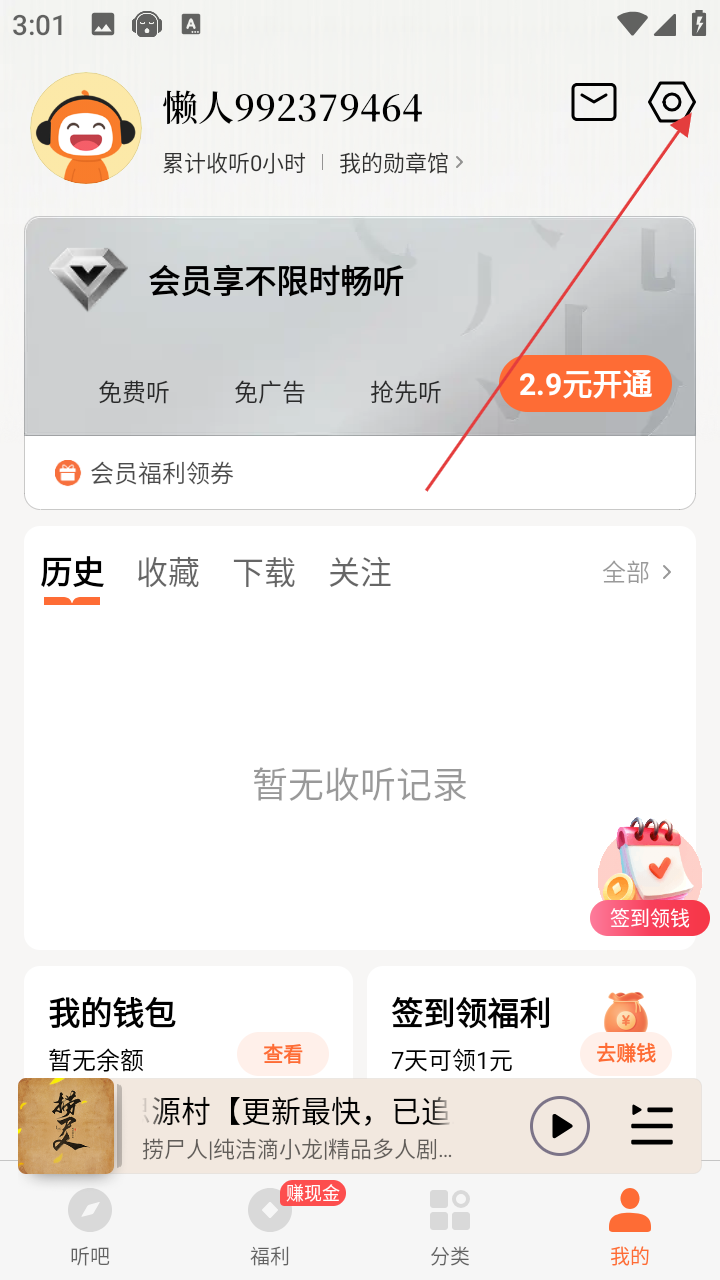Viewport: 720px width, 1280px height.
Task: Tap the 去赚钱 button
Action: (x=626, y=1053)
